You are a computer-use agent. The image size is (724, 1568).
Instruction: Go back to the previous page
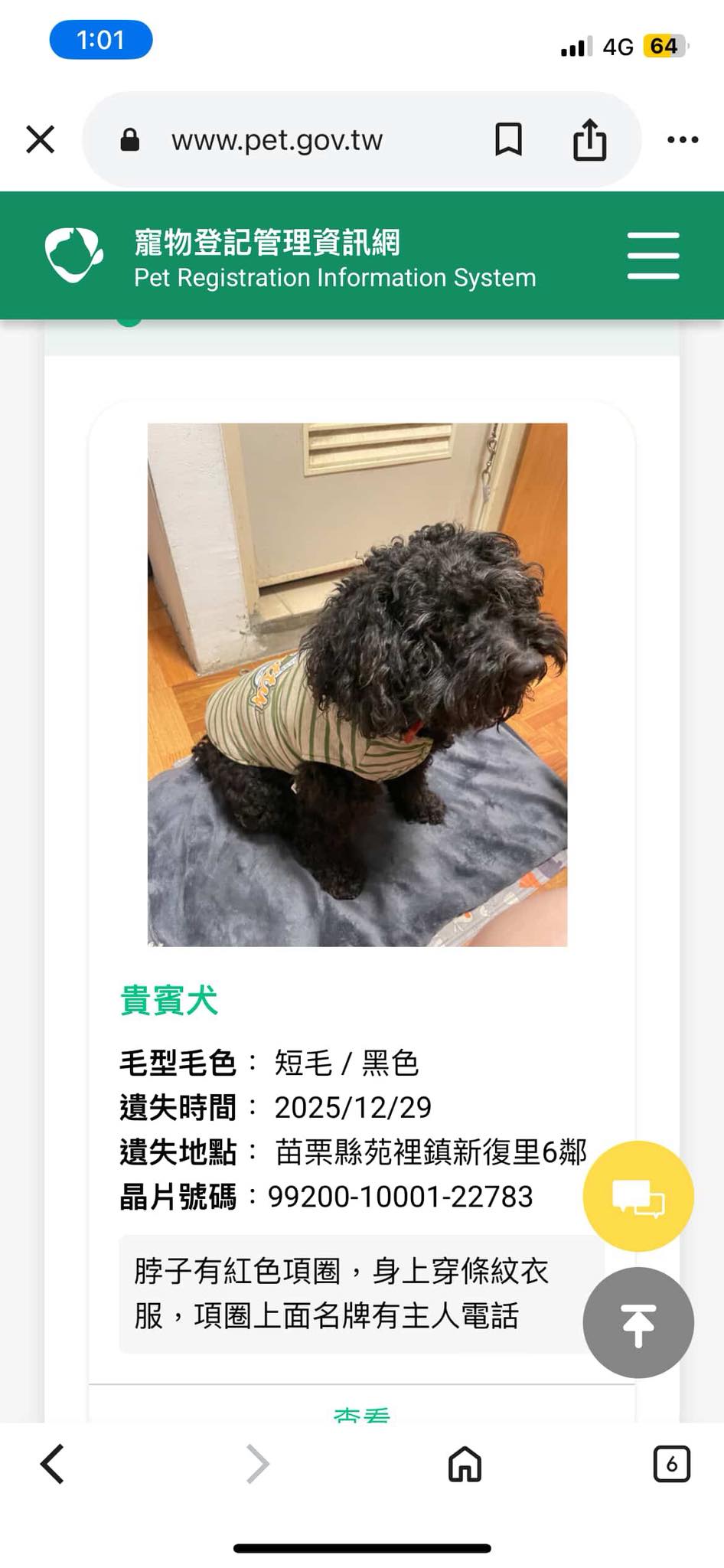click(52, 1465)
